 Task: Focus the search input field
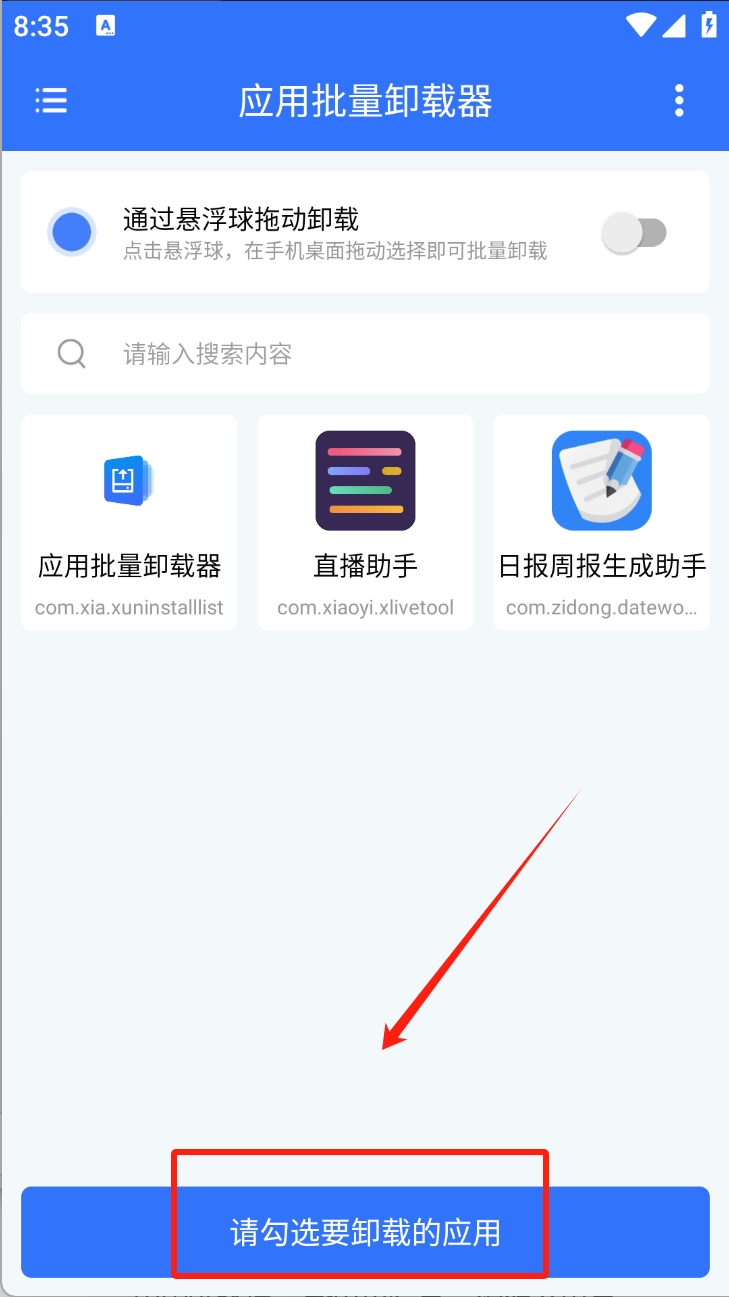[365, 354]
